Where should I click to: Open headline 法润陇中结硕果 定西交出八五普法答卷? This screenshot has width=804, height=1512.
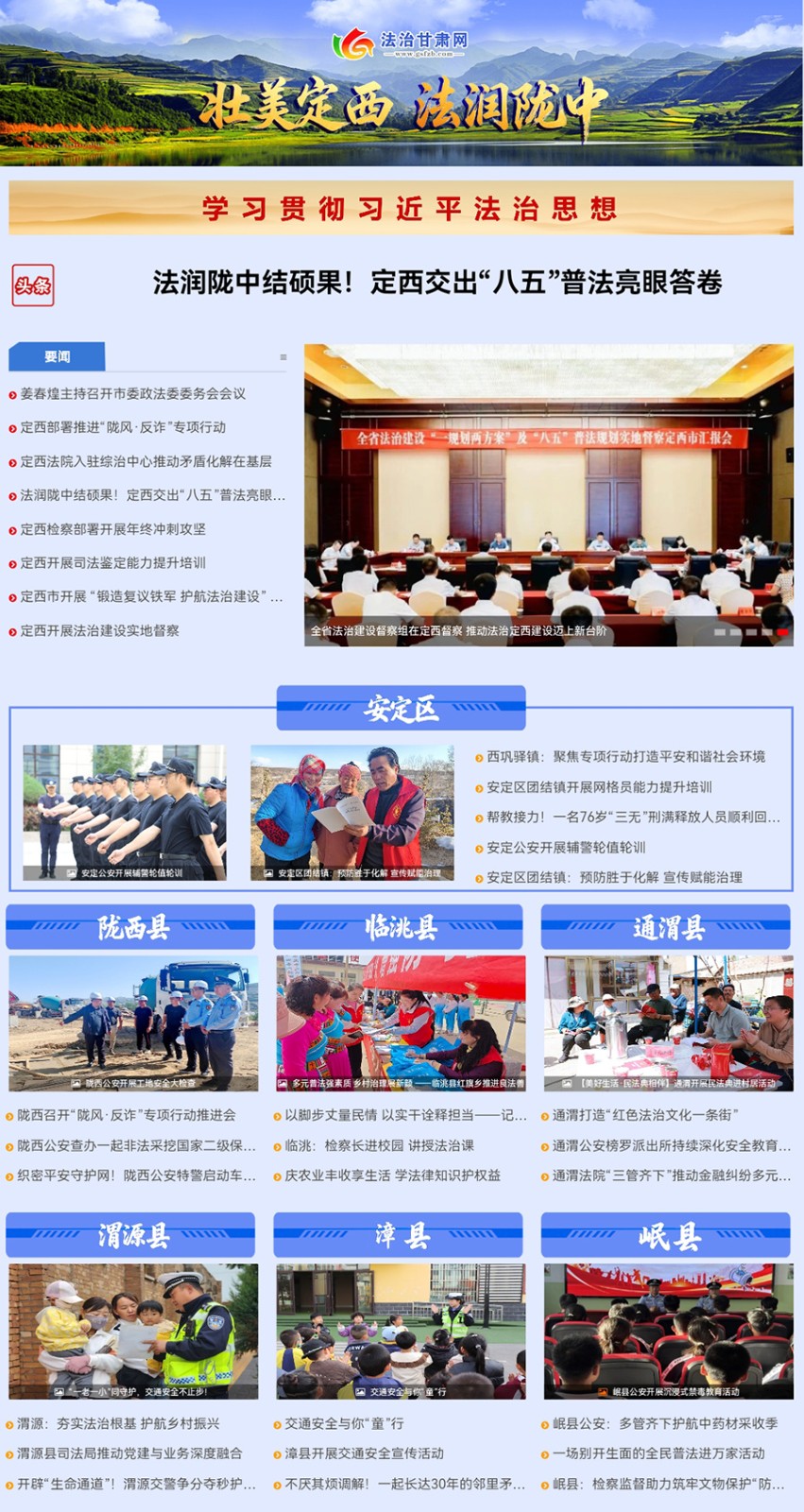pos(437,283)
